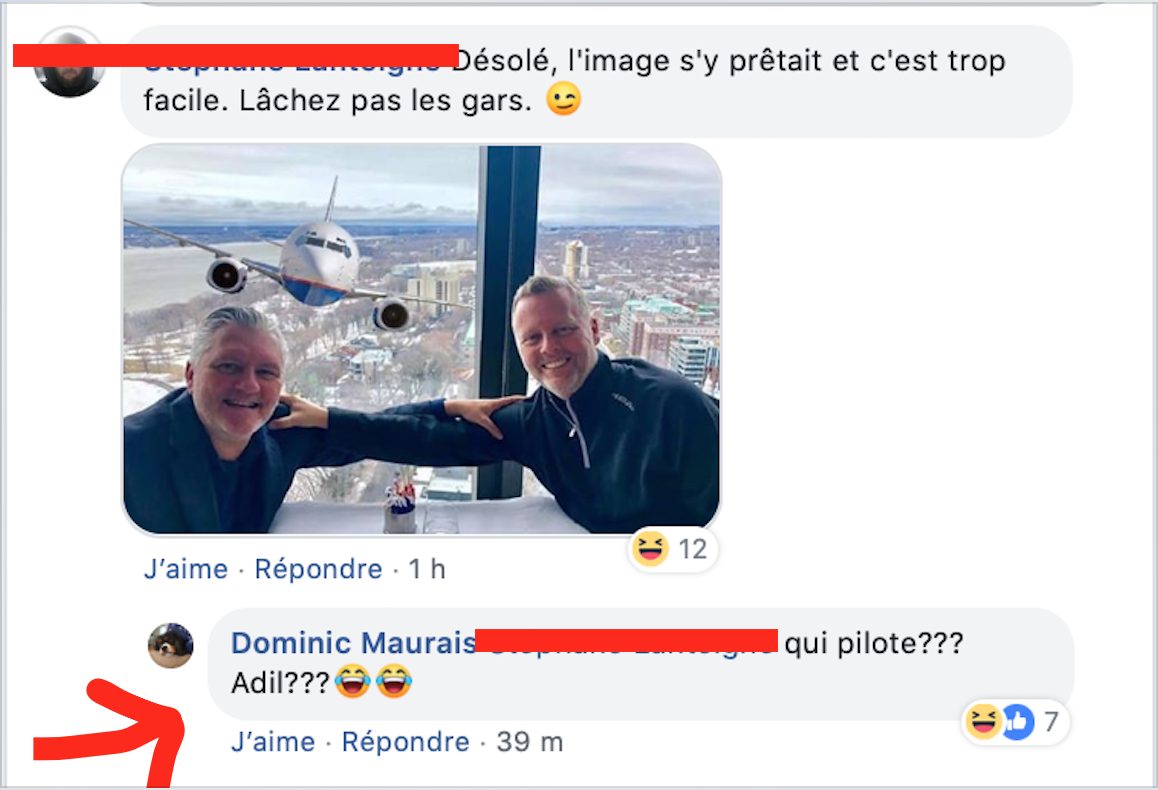Like Dominic Maurais's reply
The height and width of the screenshot is (790, 1158).
click(x=272, y=742)
